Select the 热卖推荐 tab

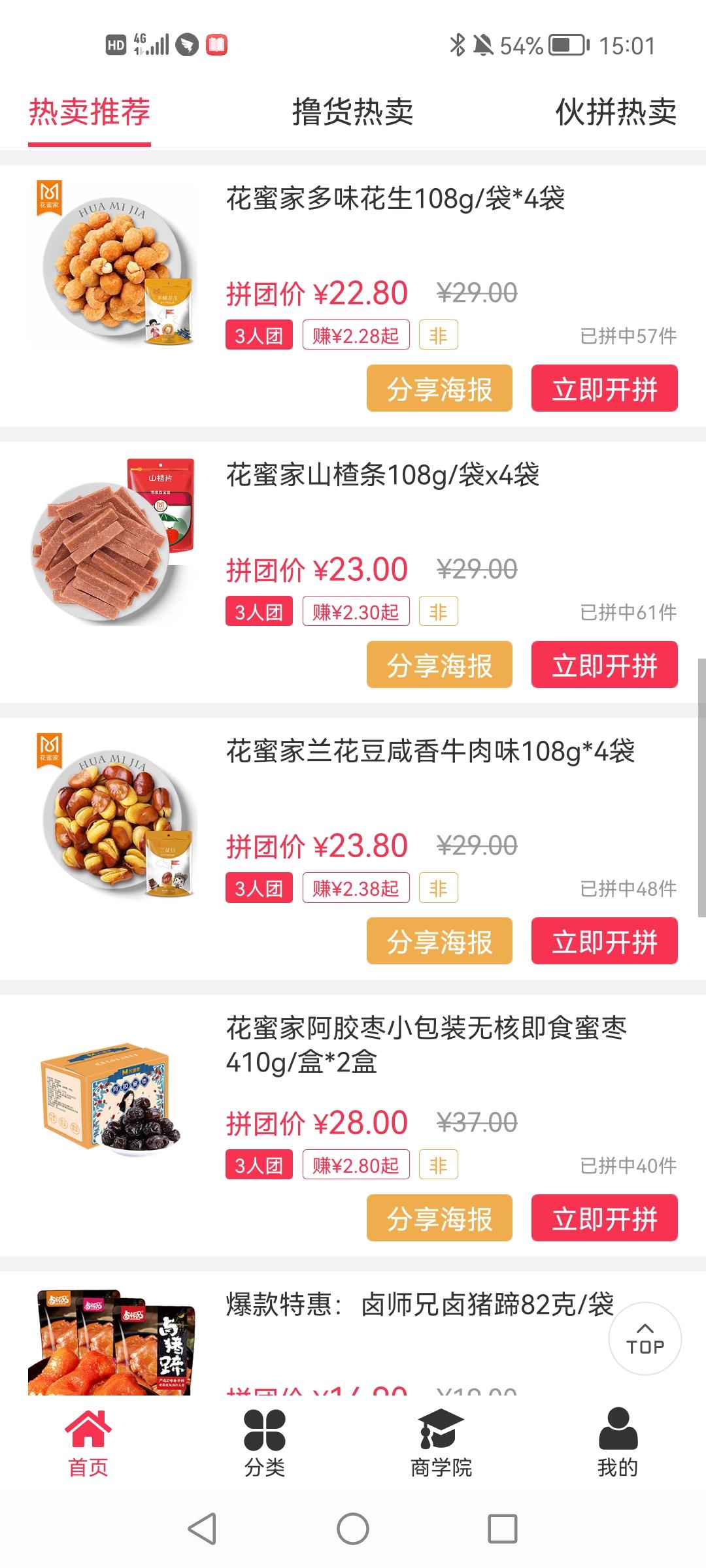[x=90, y=112]
